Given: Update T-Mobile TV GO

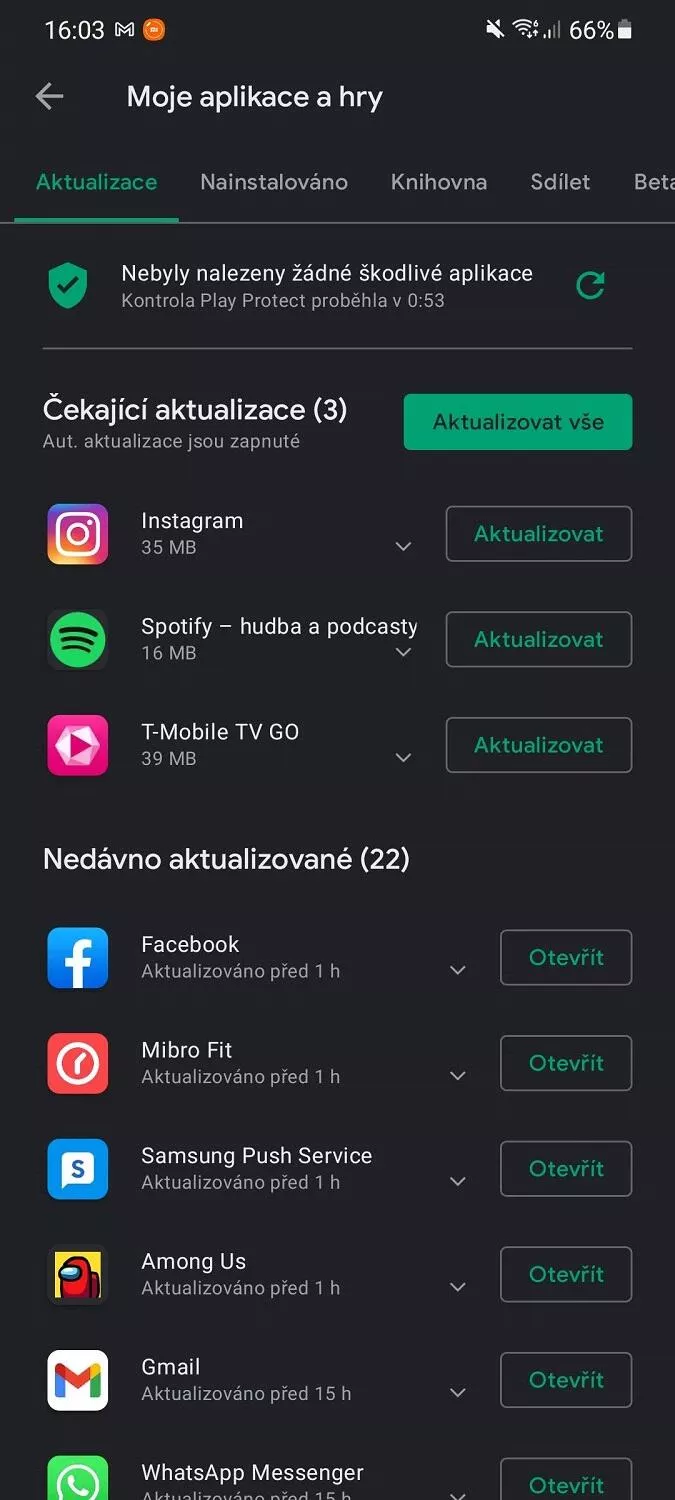Looking at the screenshot, I should 539,745.
